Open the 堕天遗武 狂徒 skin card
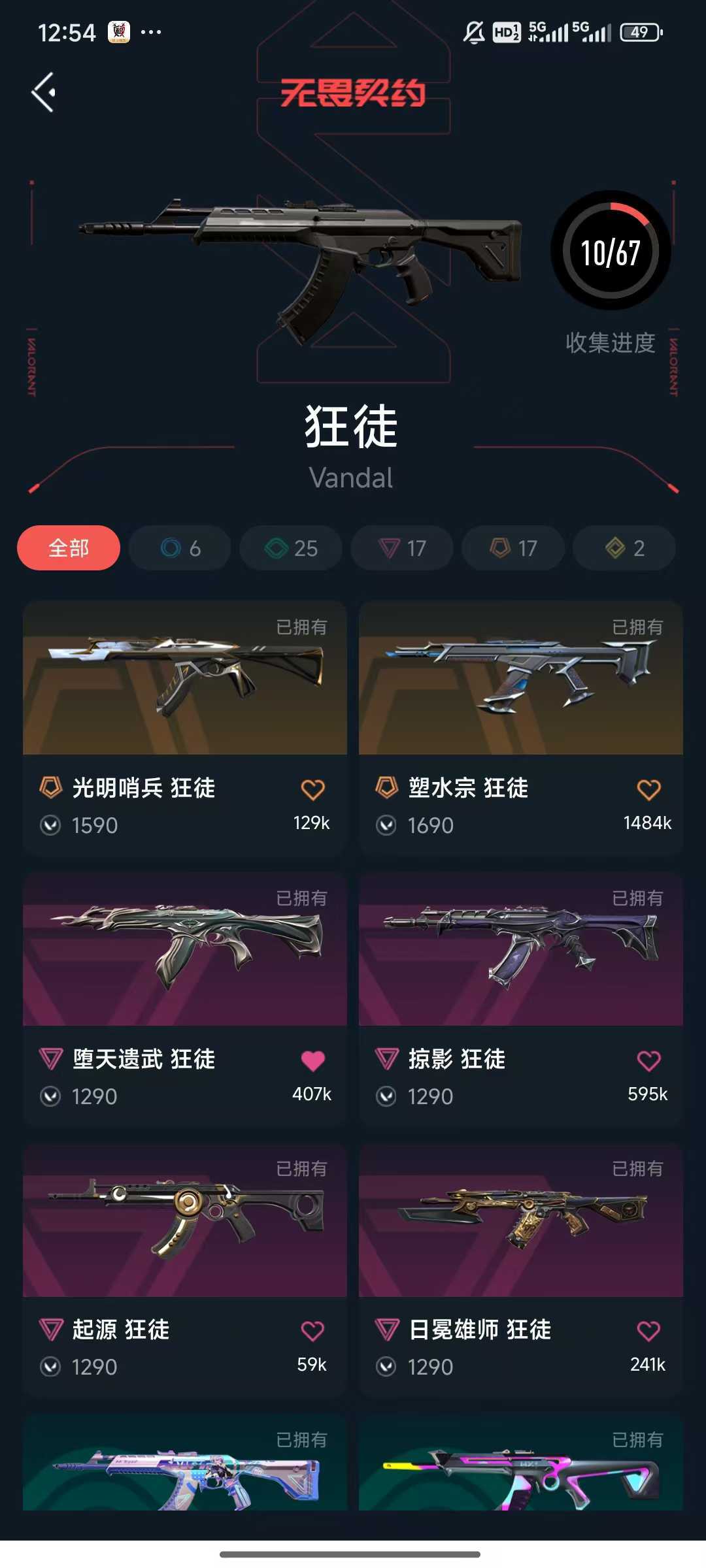 (x=185, y=998)
